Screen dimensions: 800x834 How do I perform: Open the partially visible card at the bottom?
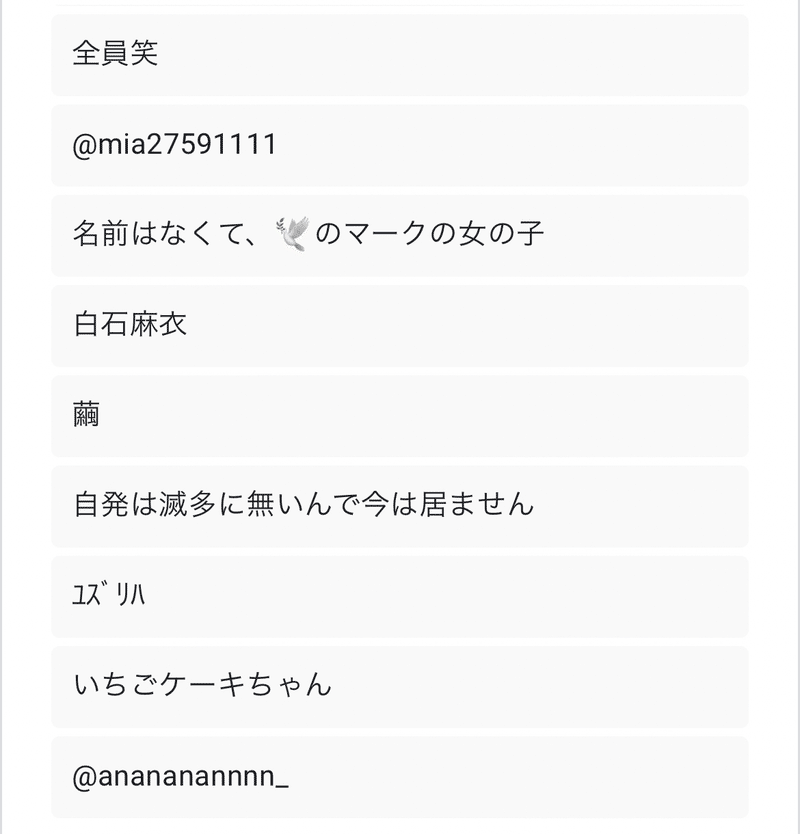pyautogui.click(x=400, y=830)
